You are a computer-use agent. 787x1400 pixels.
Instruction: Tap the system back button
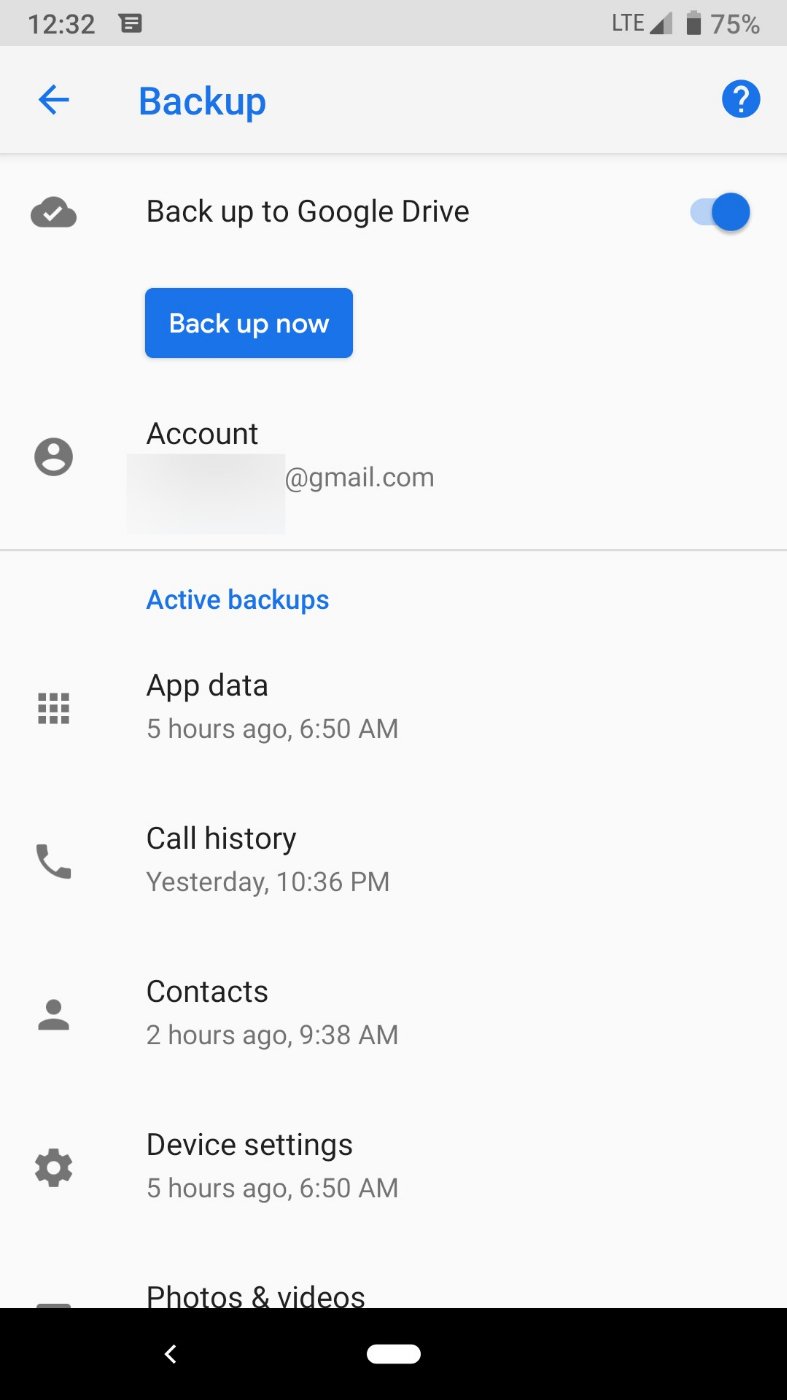coord(170,1354)
